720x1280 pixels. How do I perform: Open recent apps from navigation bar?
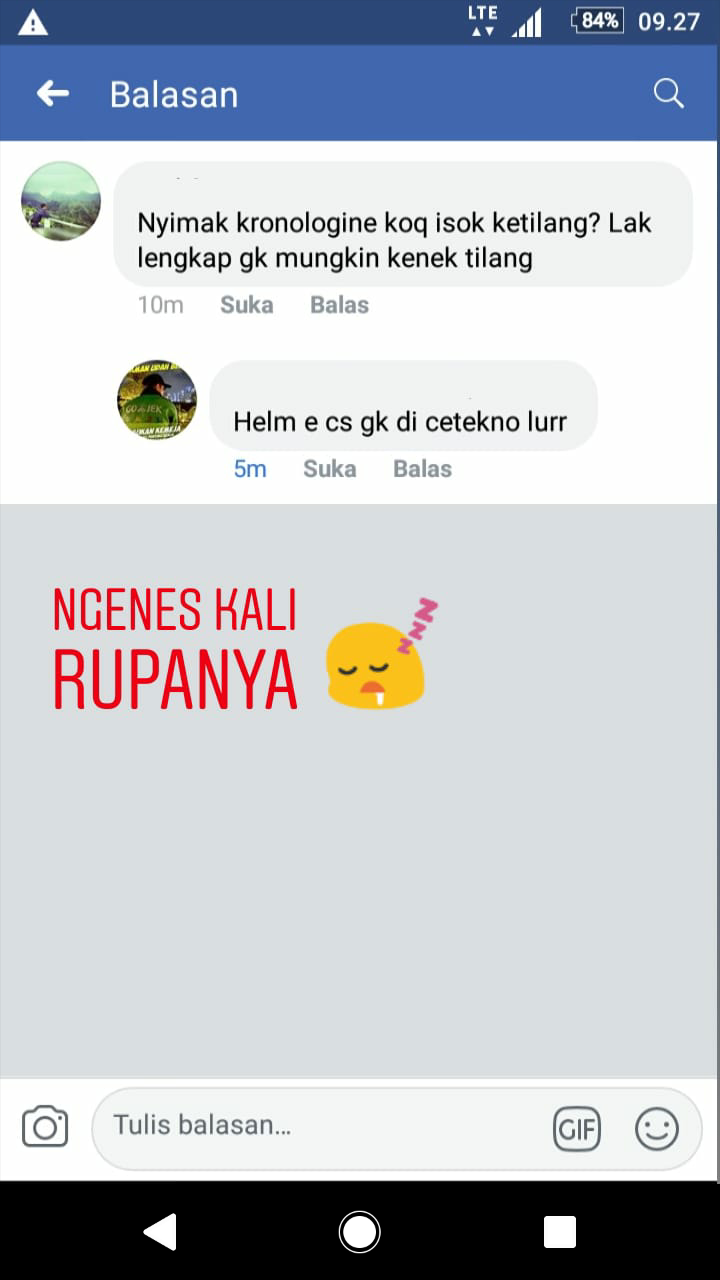click(559, 1232)
